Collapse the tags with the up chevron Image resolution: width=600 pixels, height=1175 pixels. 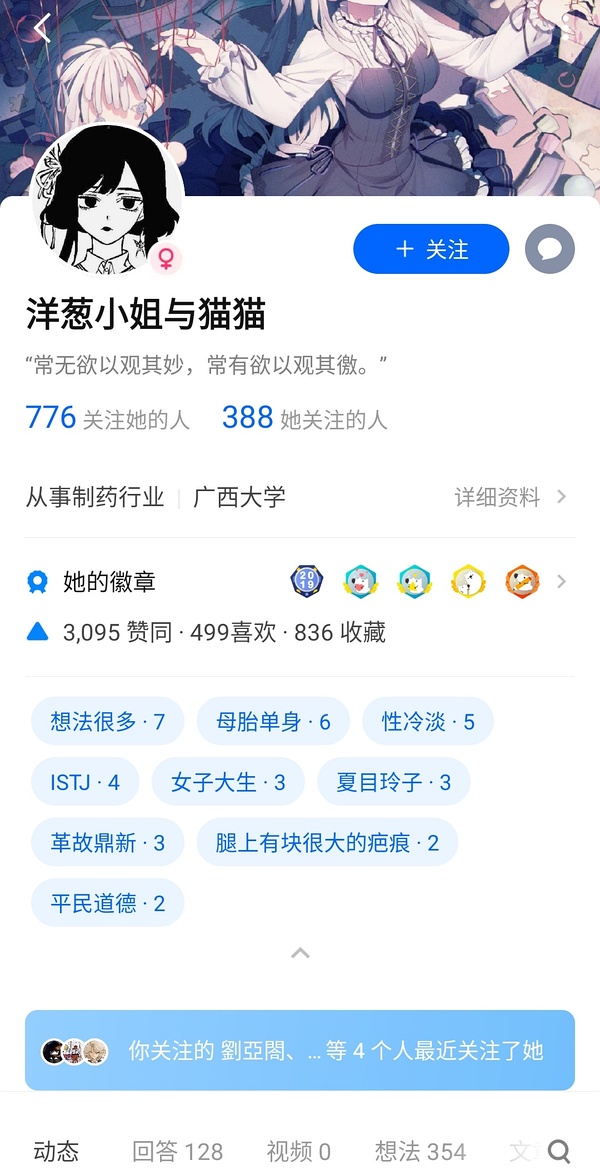(x=300, y=954)
